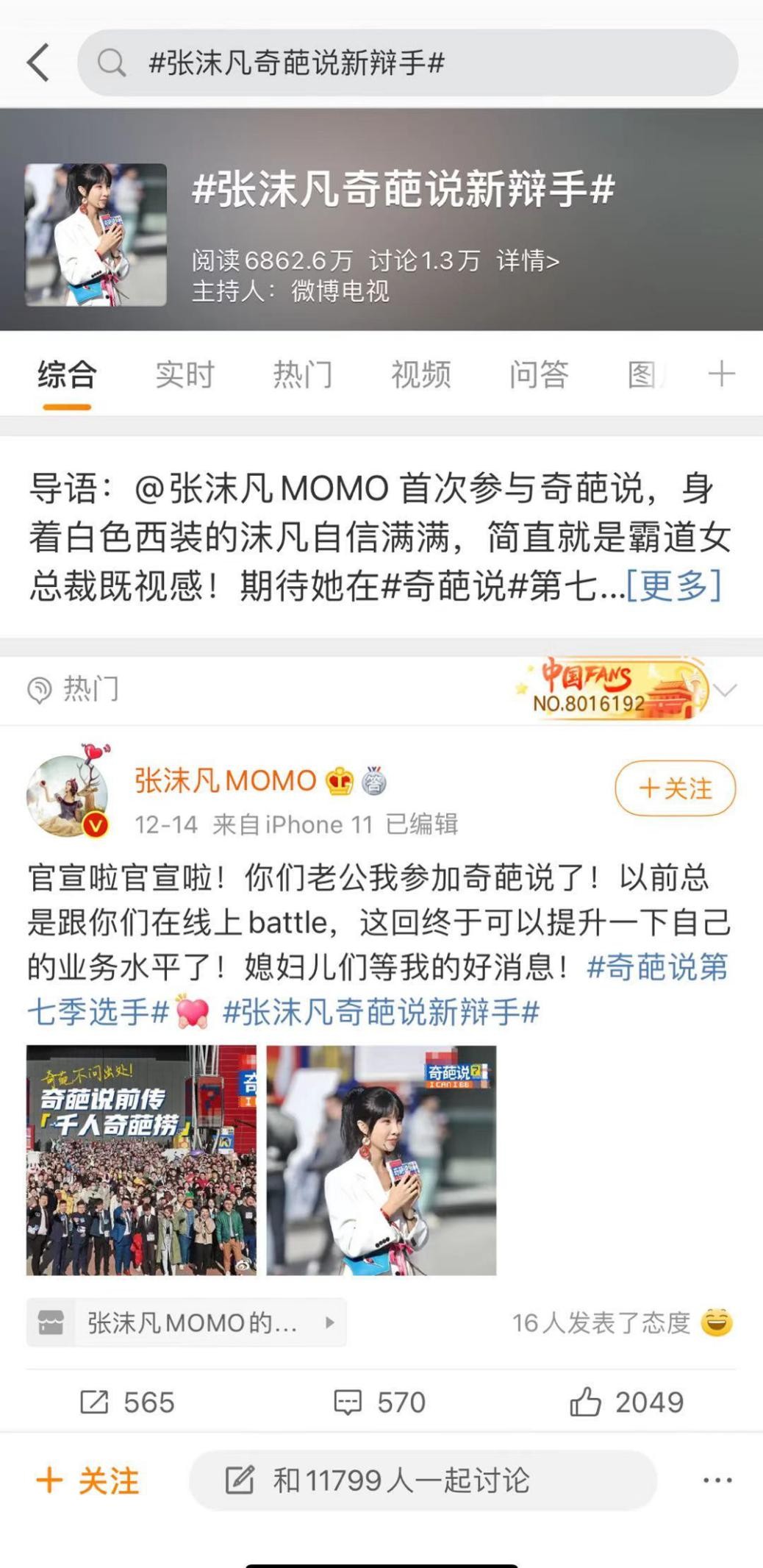Image resolution: width=763 pixels, height=1568 pixels.
Task: Open 张沫凡MOMO's profile avatar
Action: [68, 794]
